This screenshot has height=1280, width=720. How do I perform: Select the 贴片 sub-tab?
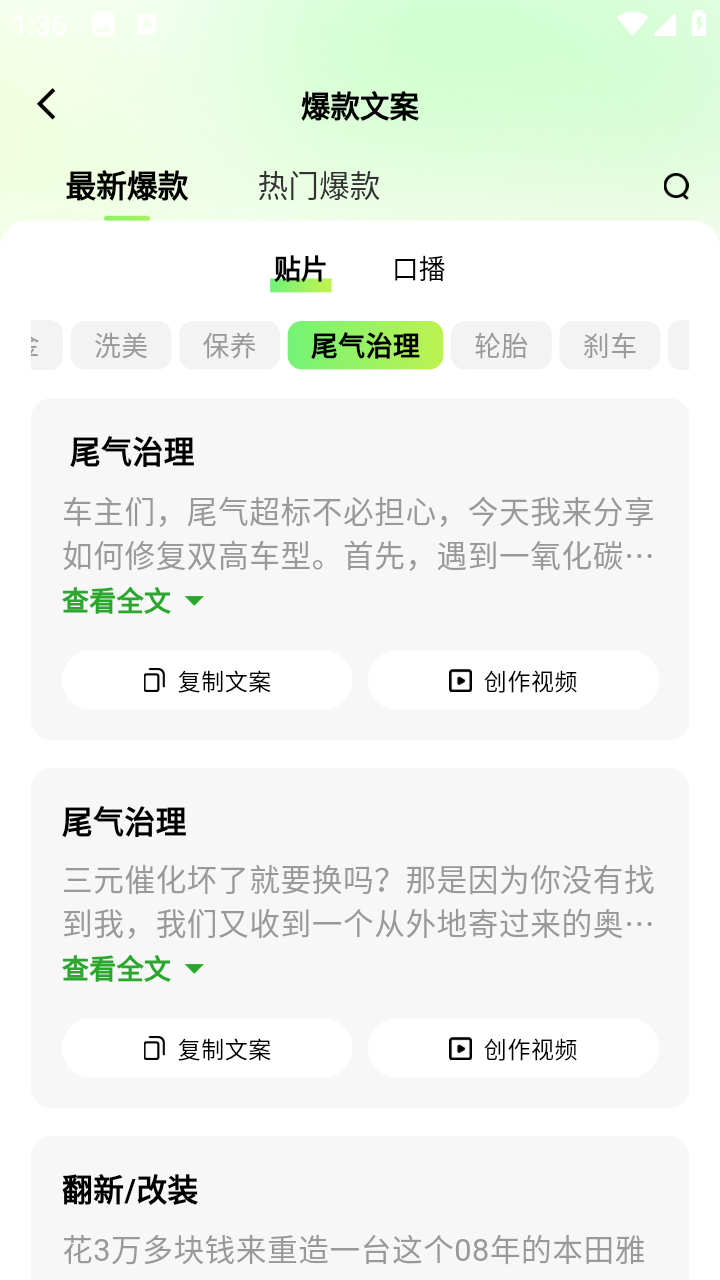click(300, 269)
